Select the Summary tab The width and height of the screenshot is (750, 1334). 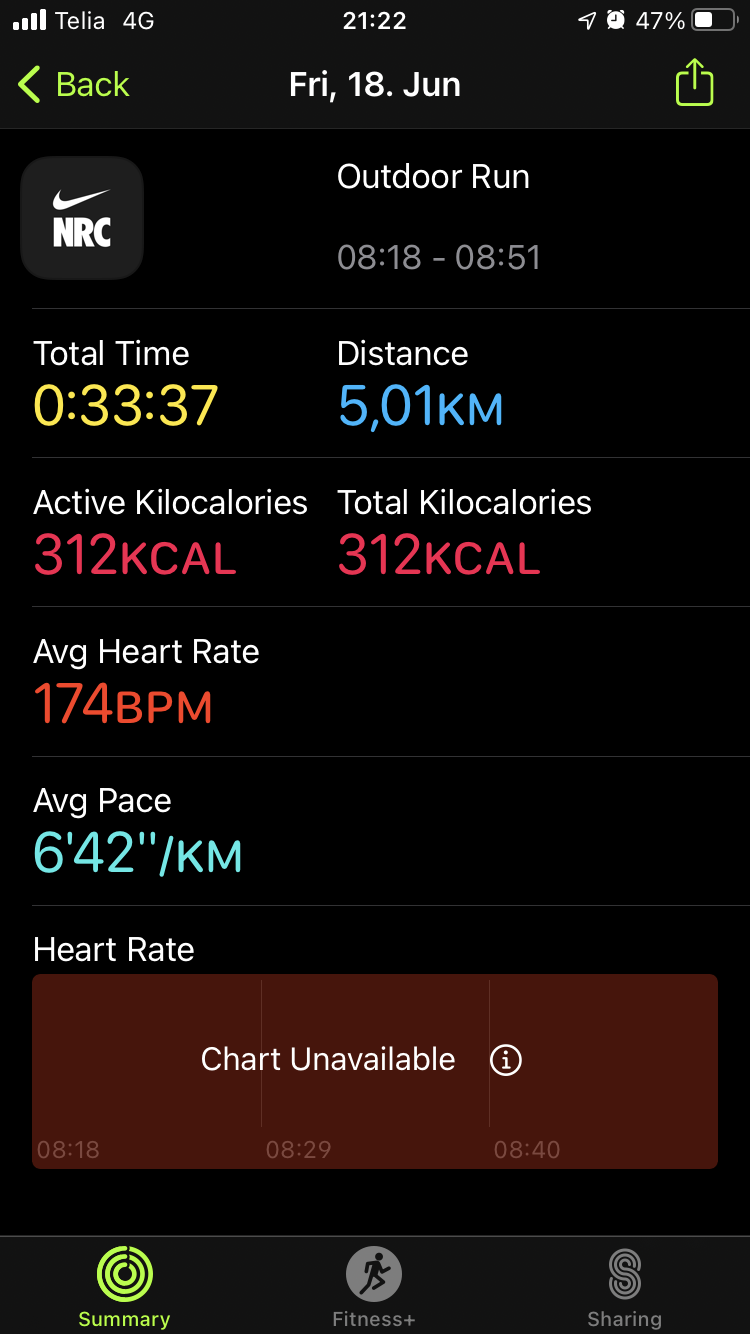click(x=124, y=1287)
